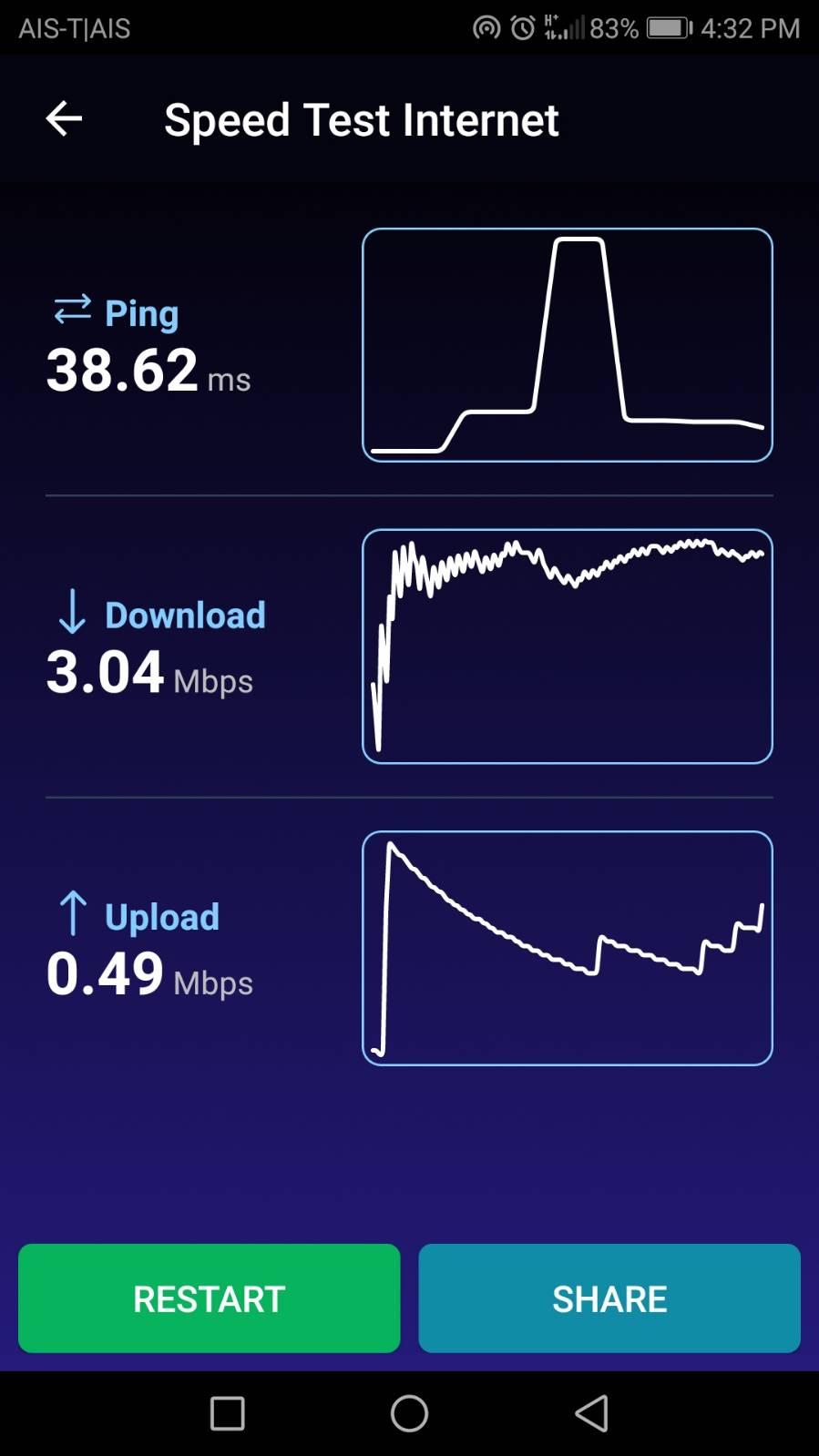This screenshot has height=1456, width=819.
Task: Go back using the top arrow
Action: coord(64,119)
